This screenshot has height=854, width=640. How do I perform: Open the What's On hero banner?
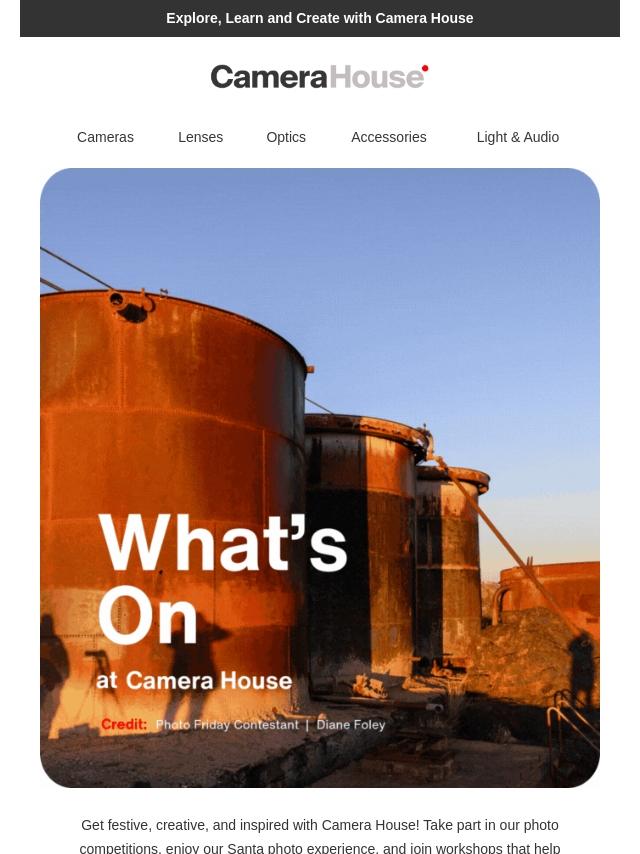tap(320, 478)
